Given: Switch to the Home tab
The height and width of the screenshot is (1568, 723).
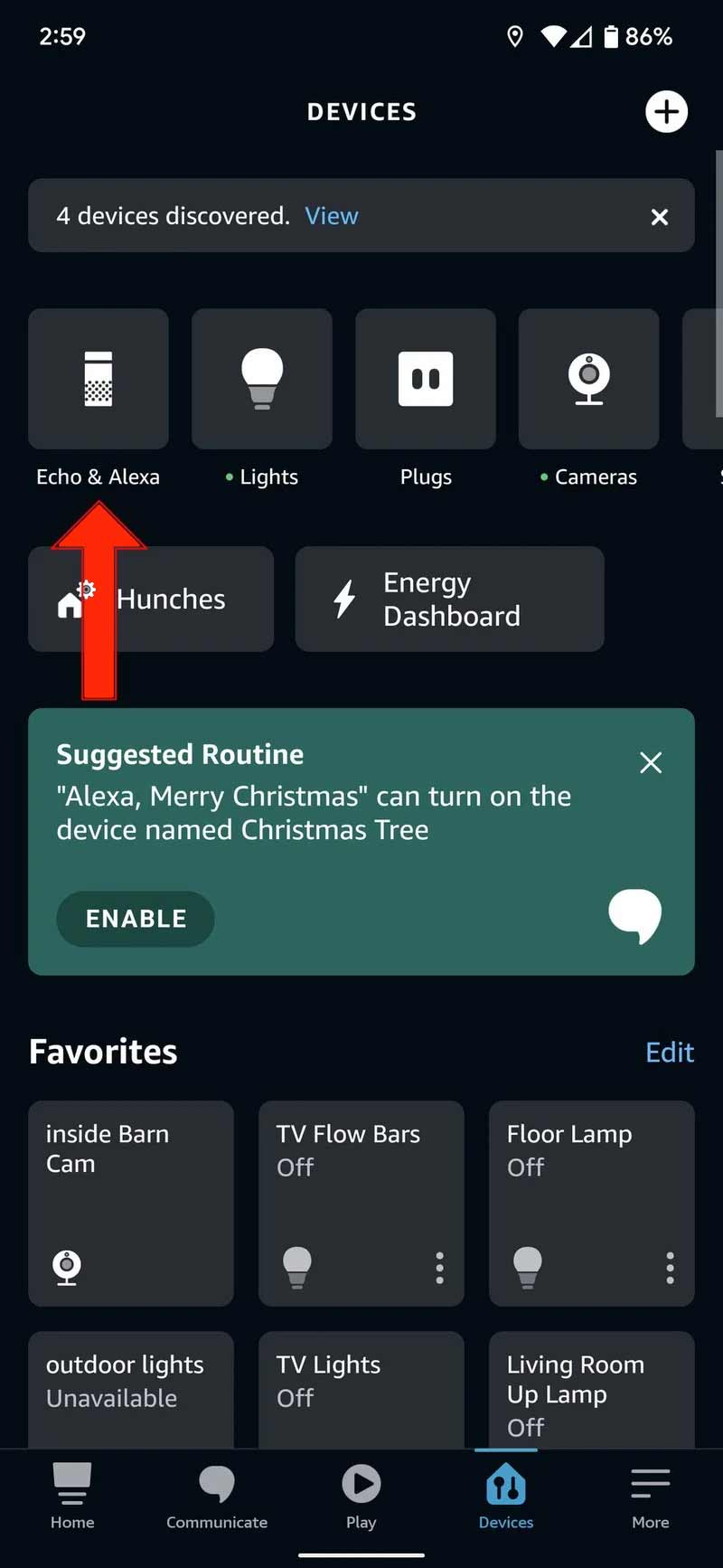Looking at the screenshot, I should [72, 1497].
